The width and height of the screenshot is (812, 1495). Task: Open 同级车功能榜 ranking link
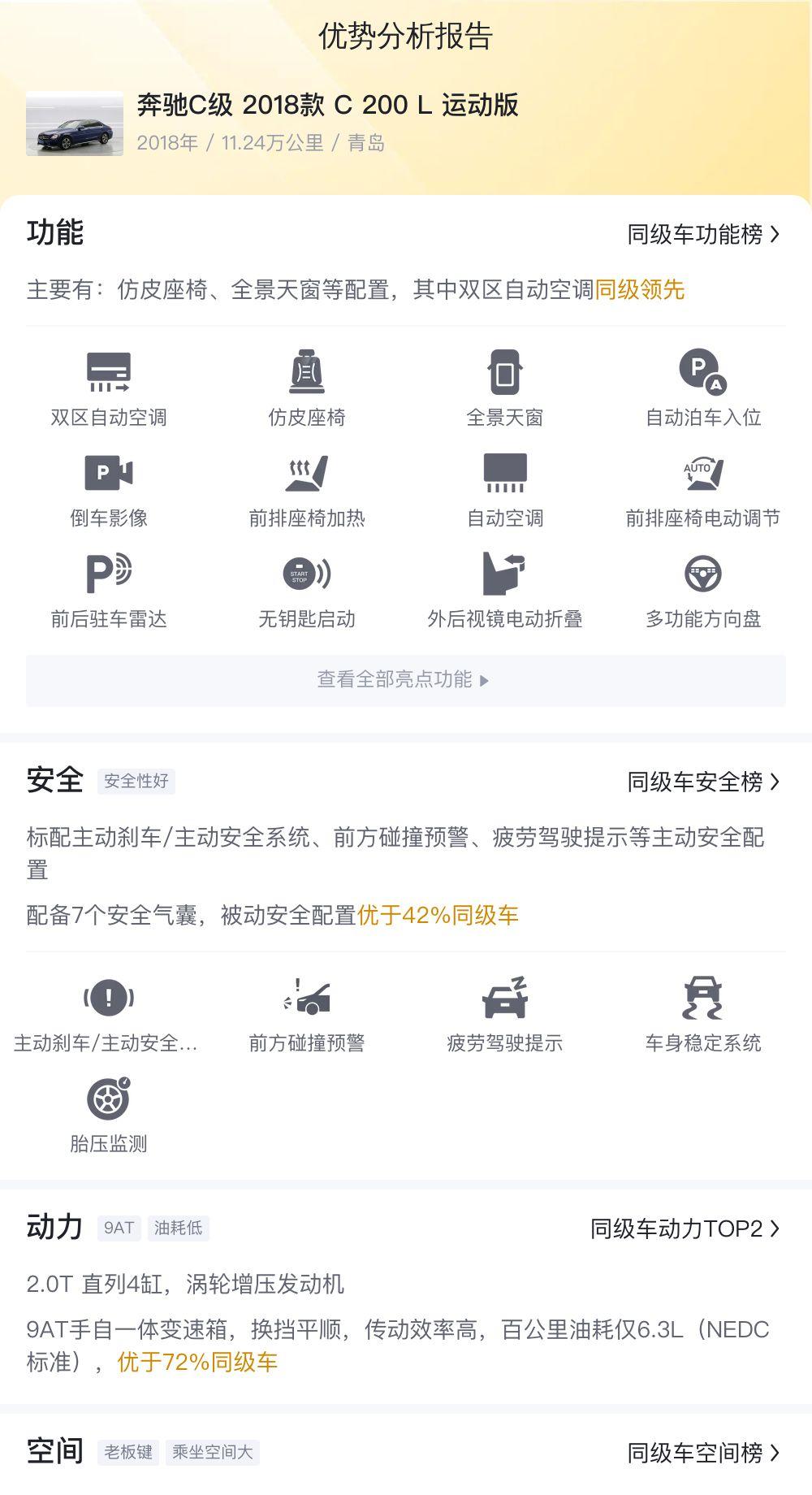[x=703, y=234]
